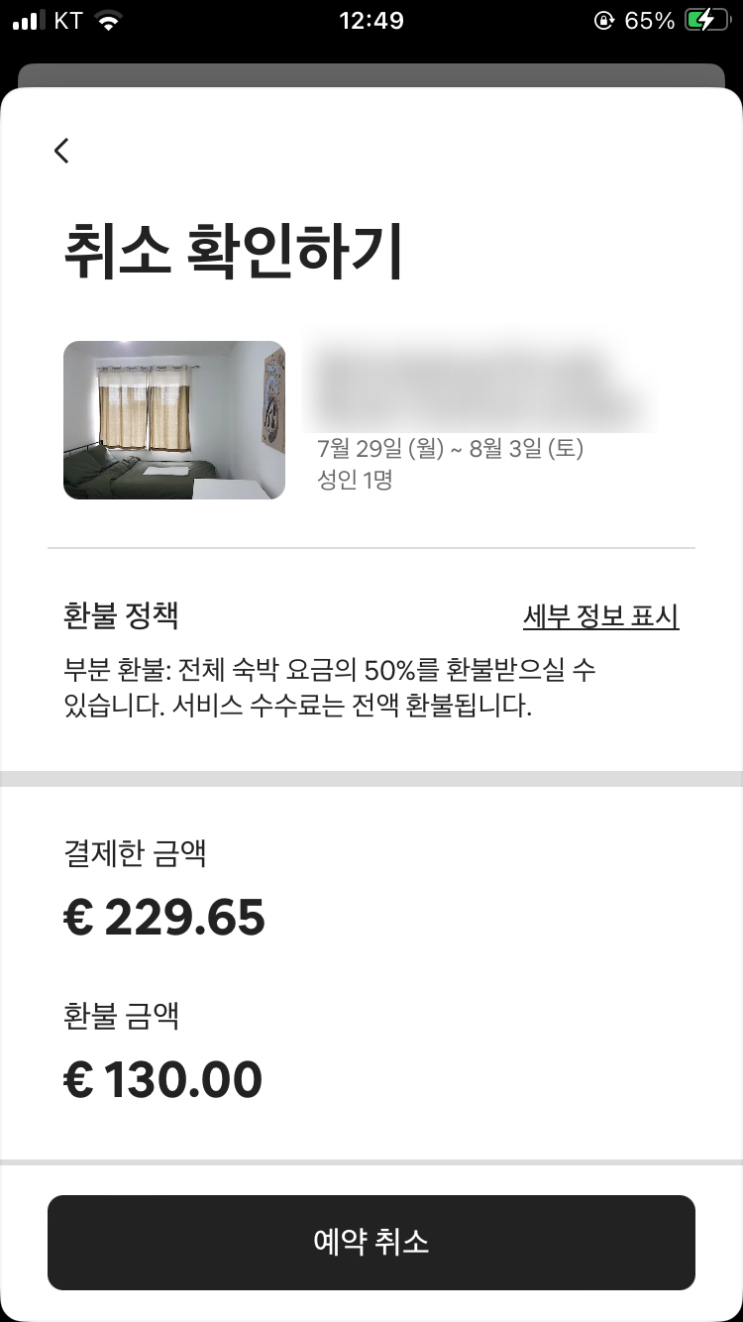The image size is (743, 1322).
Task: Open the 세부 정보 표시 link
Action: coord(601,617)
